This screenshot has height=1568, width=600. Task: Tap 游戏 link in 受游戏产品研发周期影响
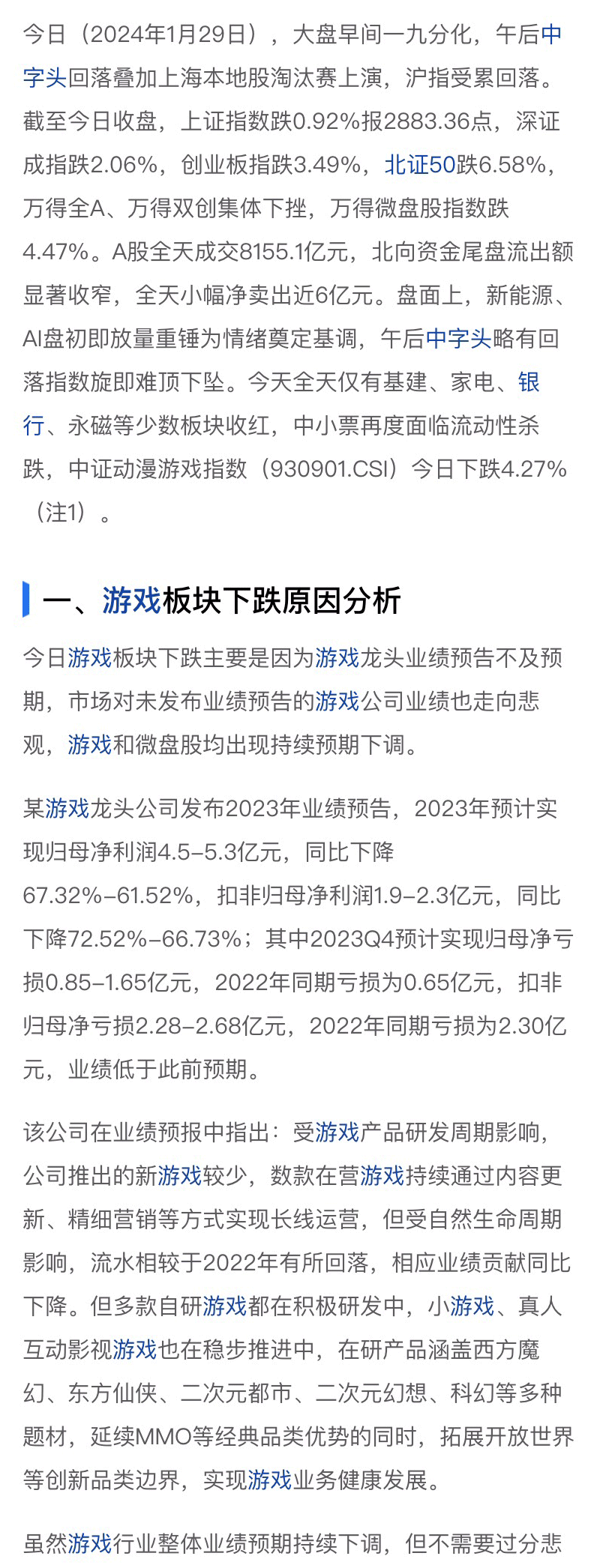pyautogui.click(x=337, y=1133)
